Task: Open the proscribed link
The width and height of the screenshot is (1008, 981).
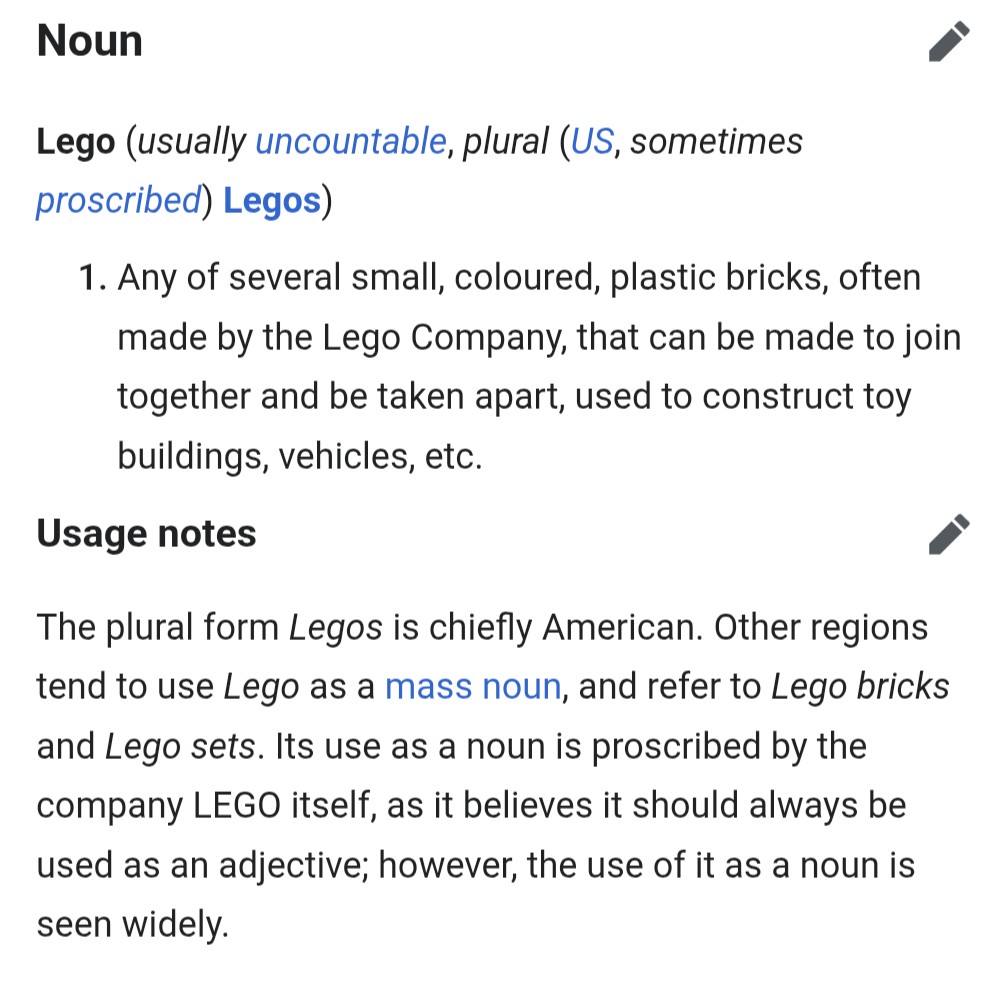Action: click(118, 201)
